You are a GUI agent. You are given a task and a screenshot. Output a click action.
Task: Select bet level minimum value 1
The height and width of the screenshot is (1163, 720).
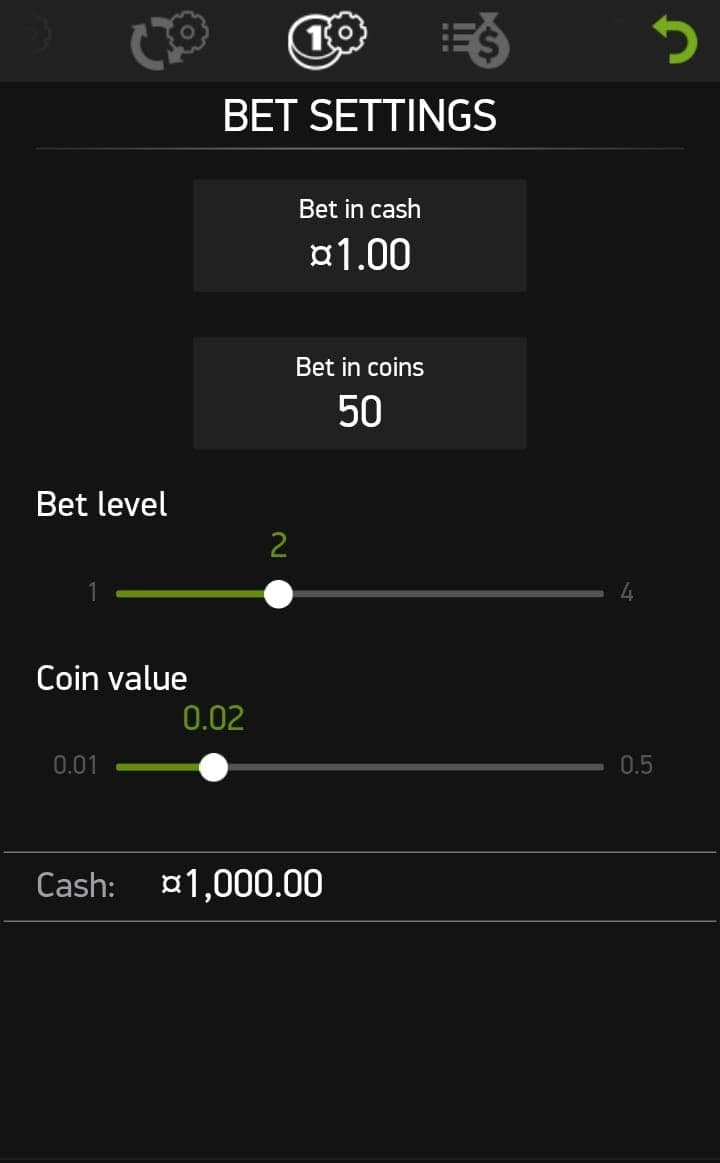[x=93, y=592]
